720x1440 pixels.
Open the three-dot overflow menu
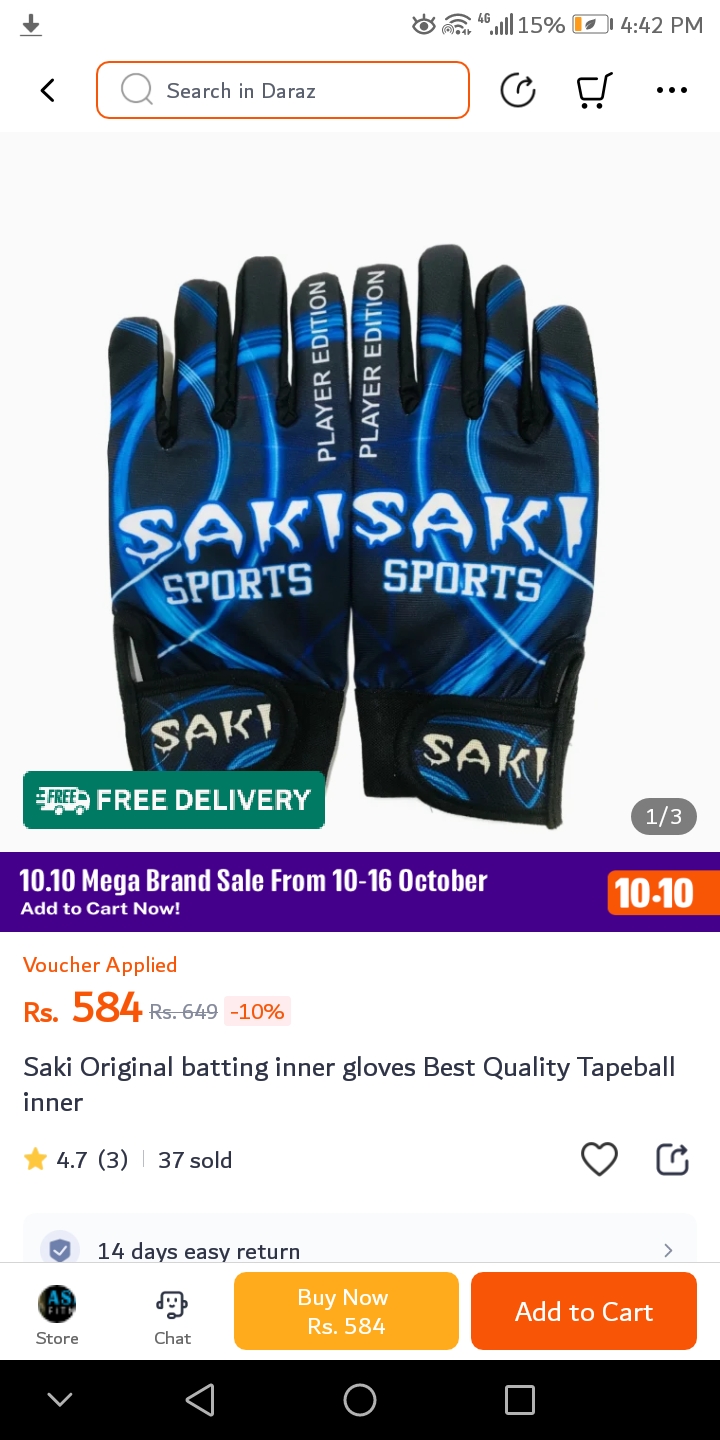pyautogui.click(x=671, y=91)
